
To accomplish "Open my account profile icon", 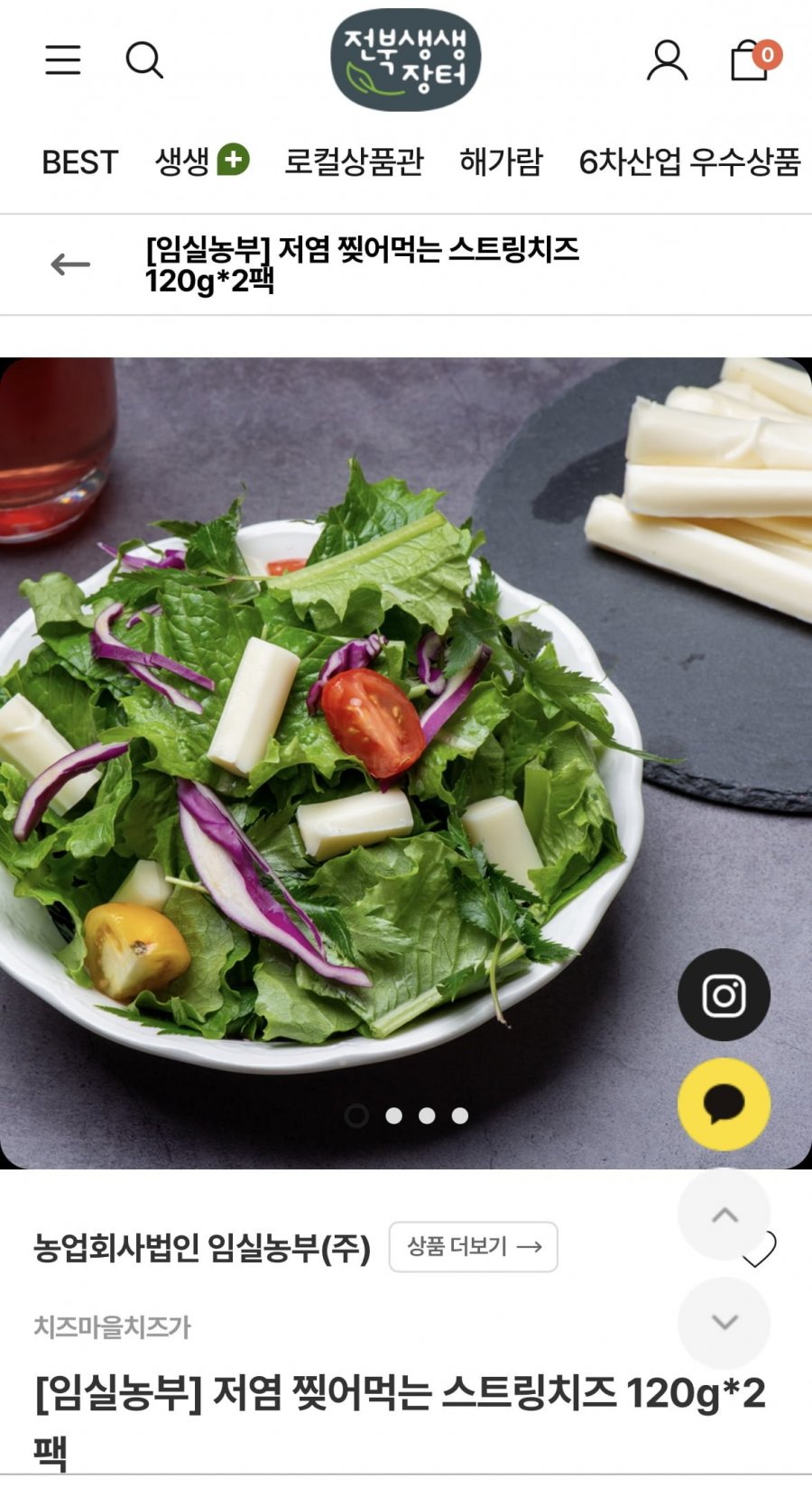I will (667, 60).
